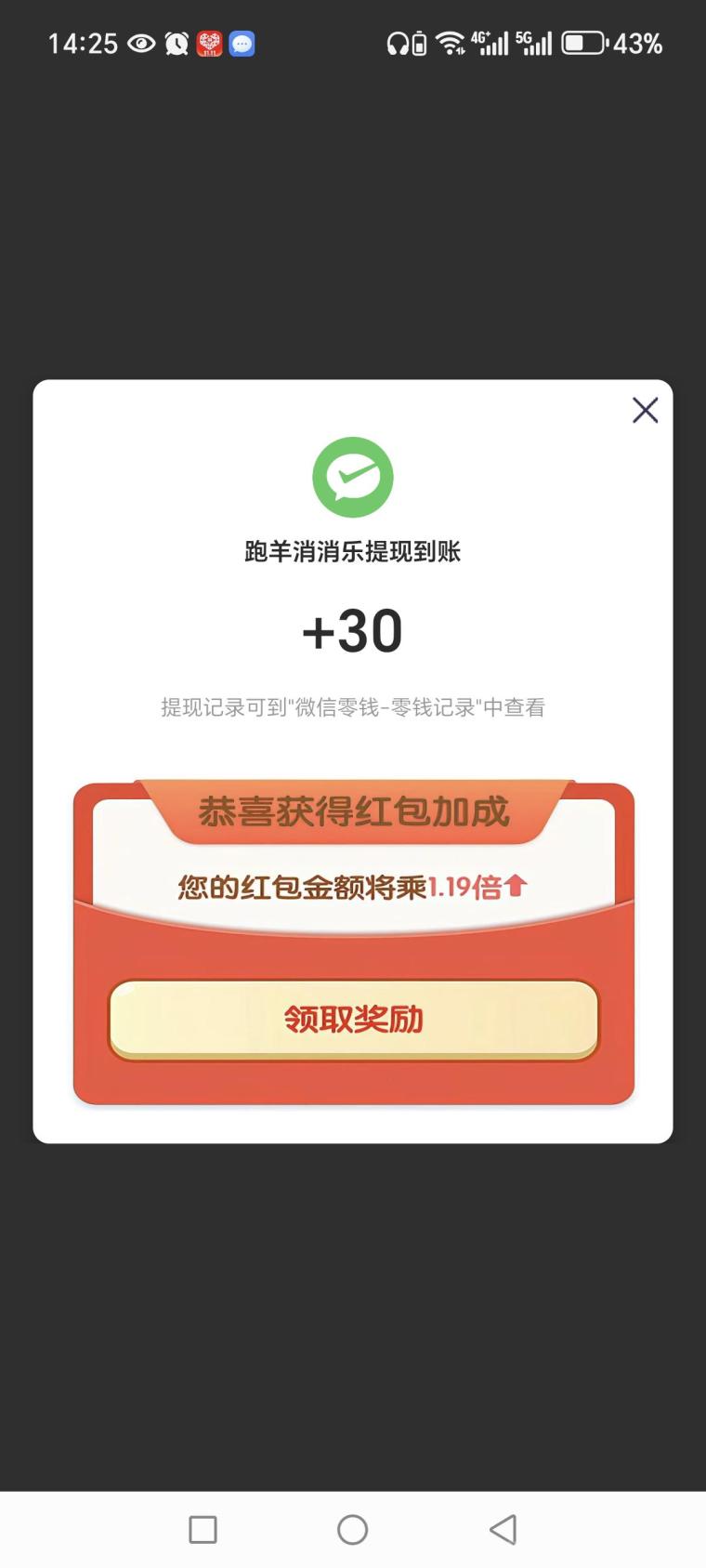Close the withdrawal success dialog
Image resolution: width=706 pixels, height=1568 pixels.
(645, 410)
